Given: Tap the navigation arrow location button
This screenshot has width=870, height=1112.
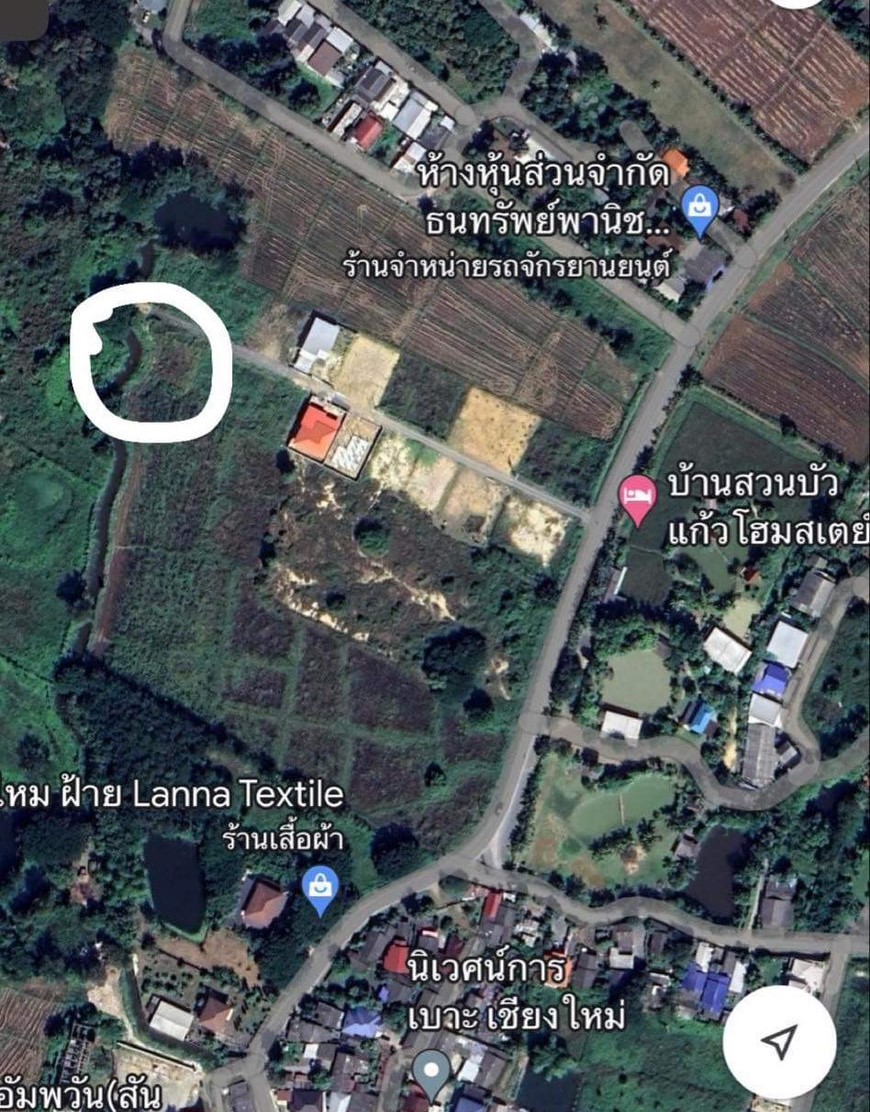Looking at the screenshot, I should click(x=779, y=1041).
